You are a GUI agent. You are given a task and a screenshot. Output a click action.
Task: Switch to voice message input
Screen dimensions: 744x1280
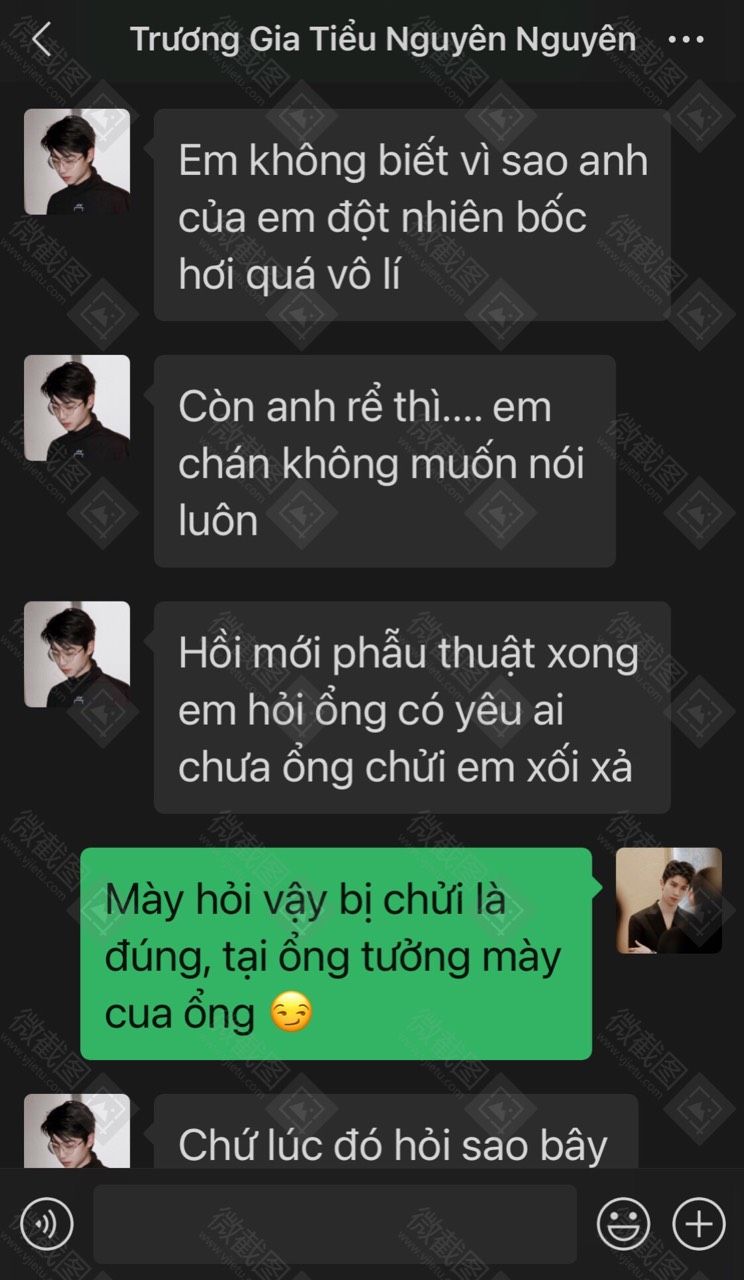point(47,1223)
